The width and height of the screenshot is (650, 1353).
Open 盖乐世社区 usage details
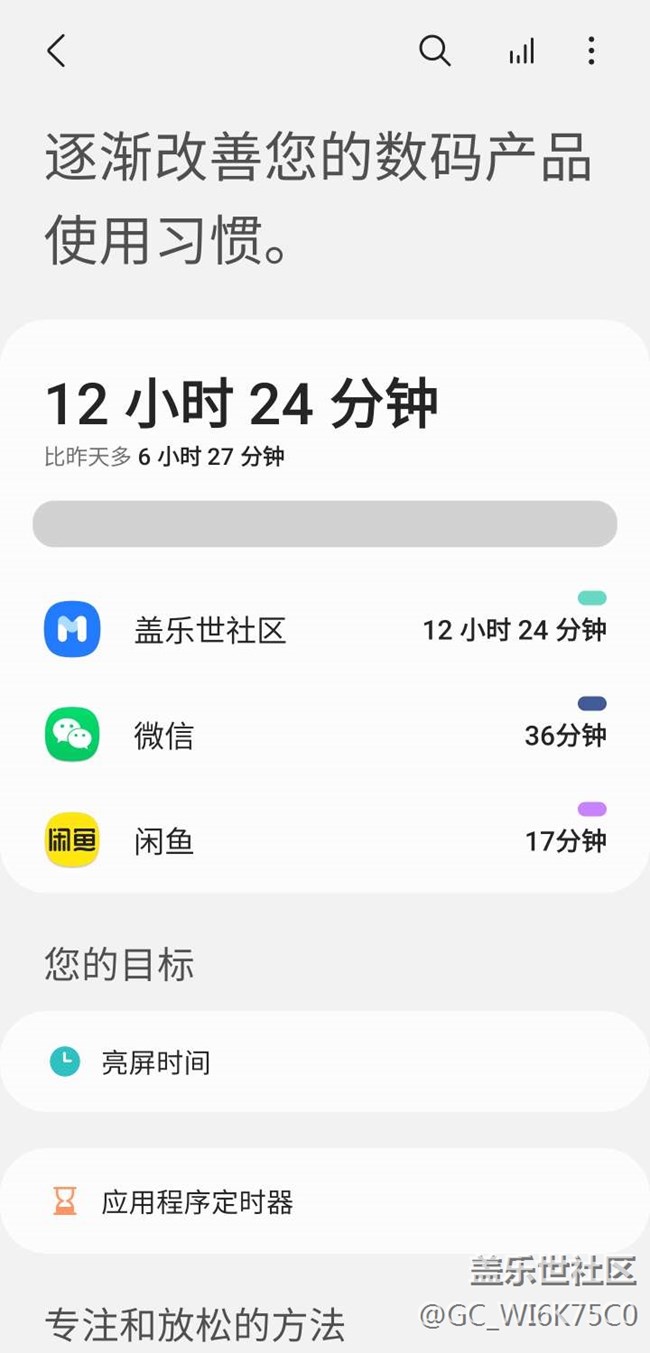[324, 630]
